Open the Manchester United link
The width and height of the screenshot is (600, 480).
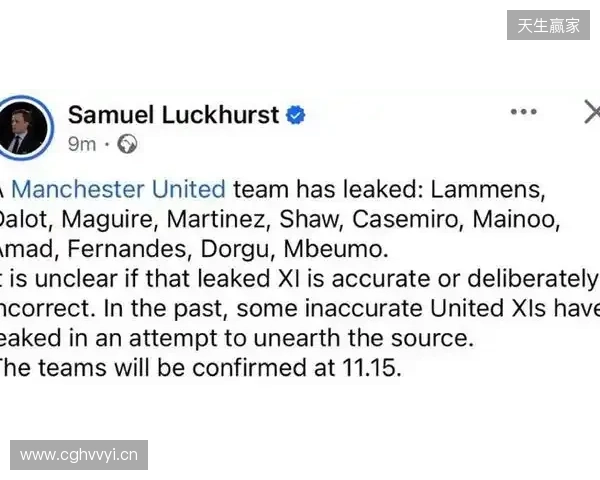(x=118, y=189)
